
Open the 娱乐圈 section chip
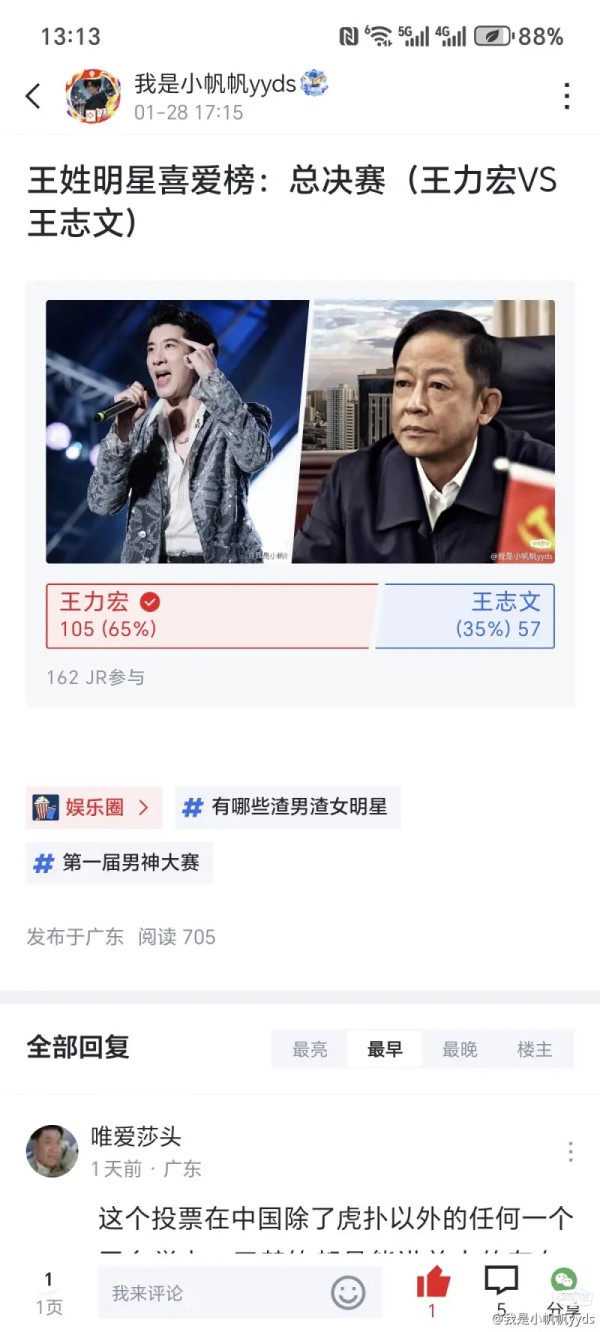(x=93, y=807)
